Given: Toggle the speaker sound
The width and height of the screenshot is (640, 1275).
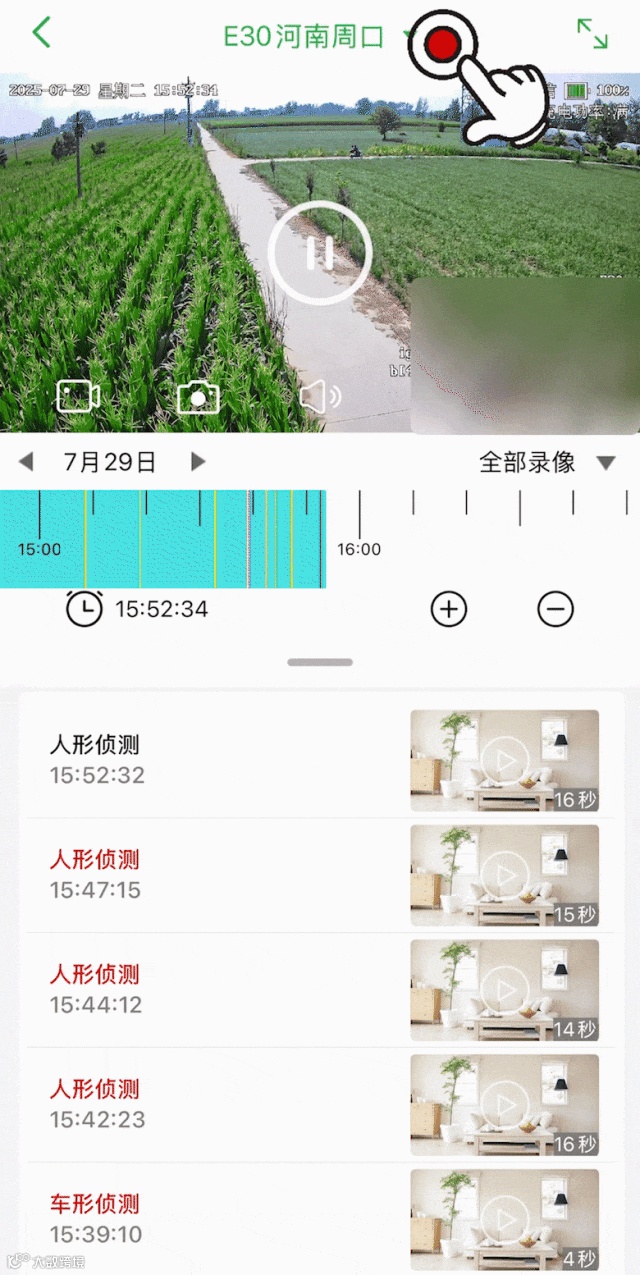Looking at the screenshot, I should click(x=320, y=397).
